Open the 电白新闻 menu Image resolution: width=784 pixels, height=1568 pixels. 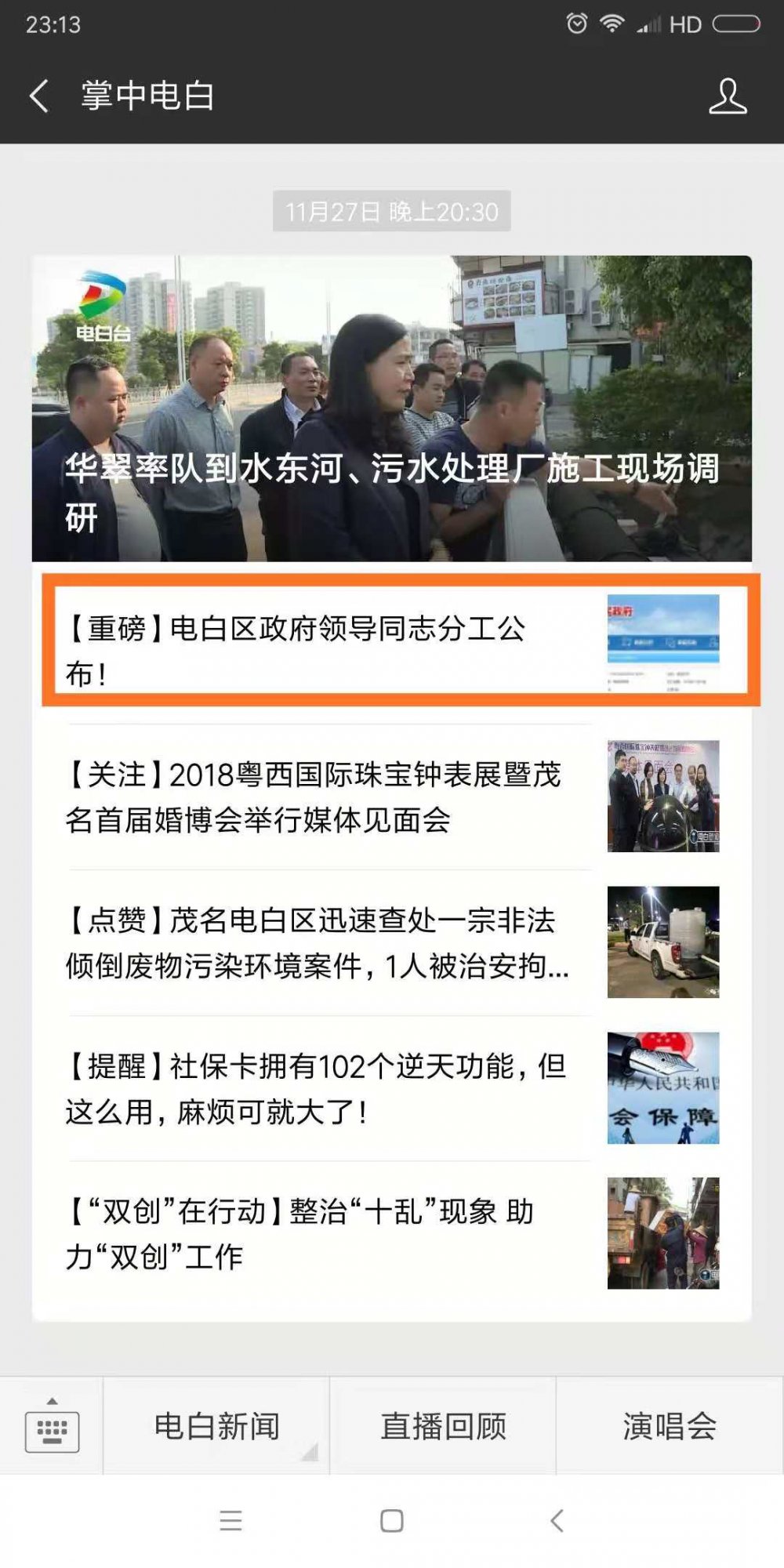(x=216, y=1426)
